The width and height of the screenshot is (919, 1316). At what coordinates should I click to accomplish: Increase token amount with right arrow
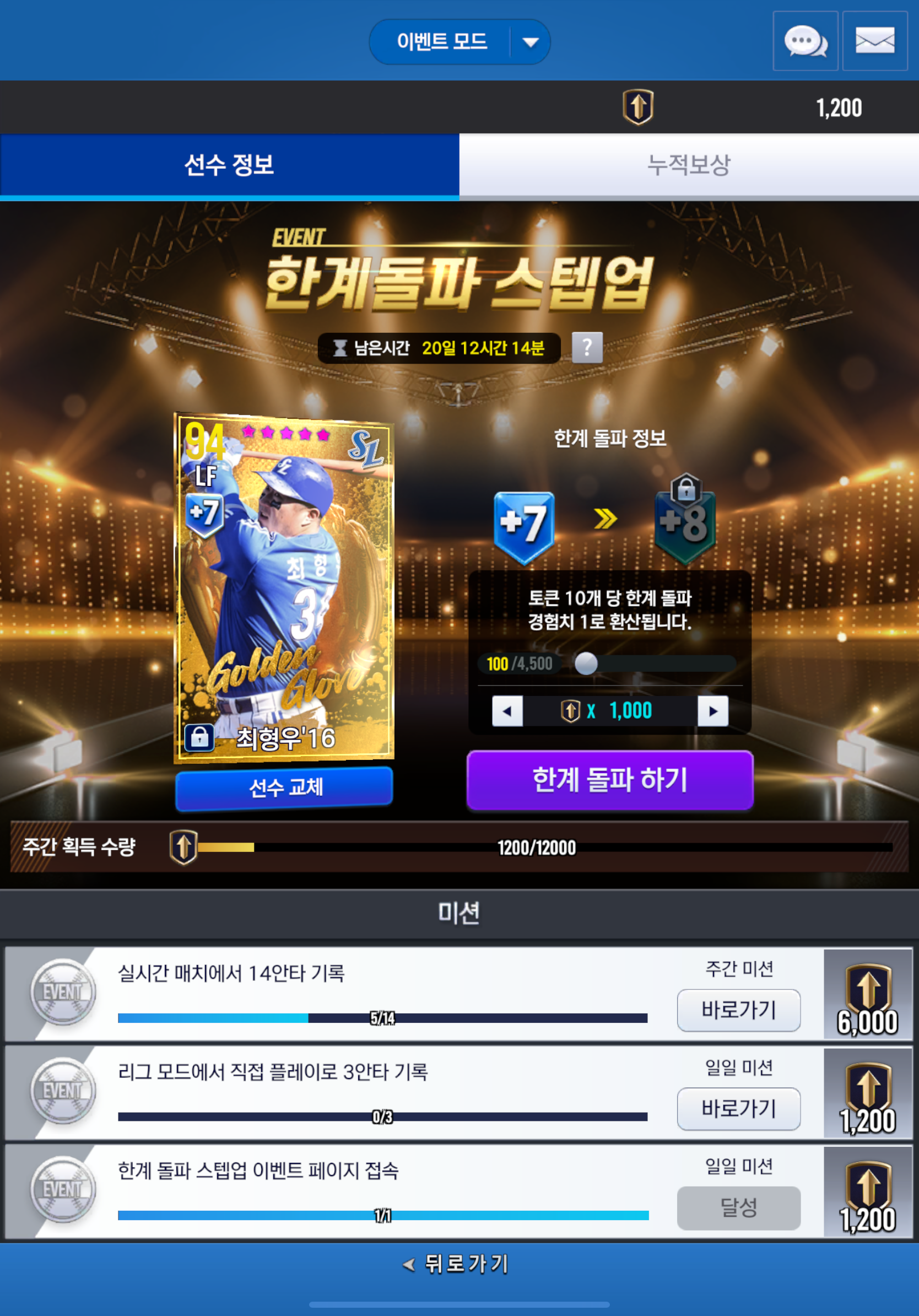tap(713, 711)
